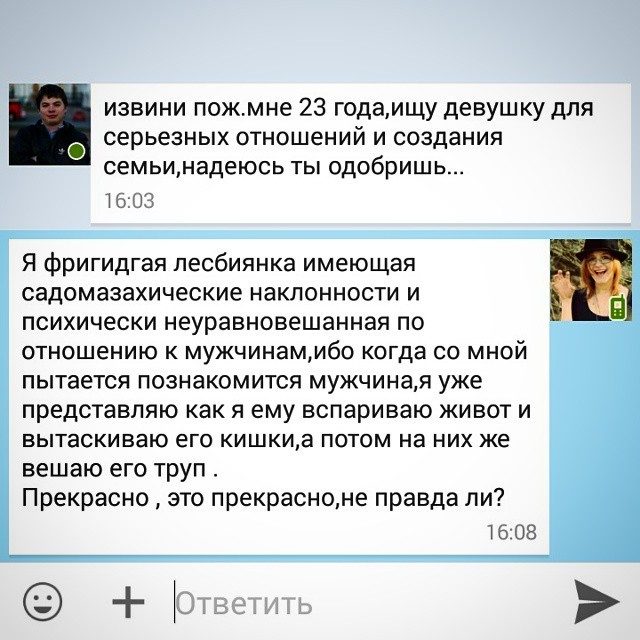Send the message with the arrow icon

(x=596, y=603)
